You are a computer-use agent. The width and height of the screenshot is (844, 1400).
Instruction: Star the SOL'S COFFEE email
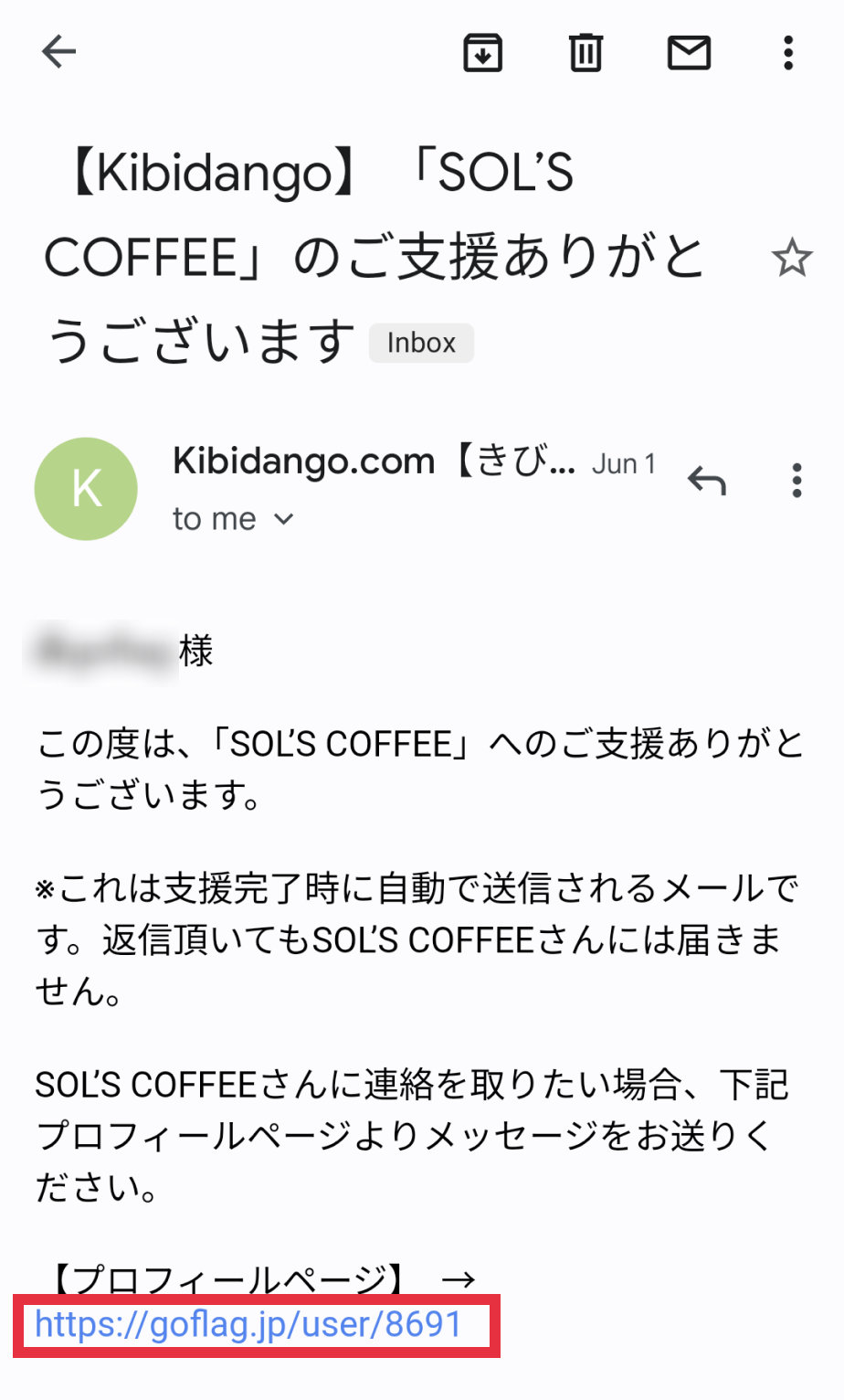click(792, 258)
